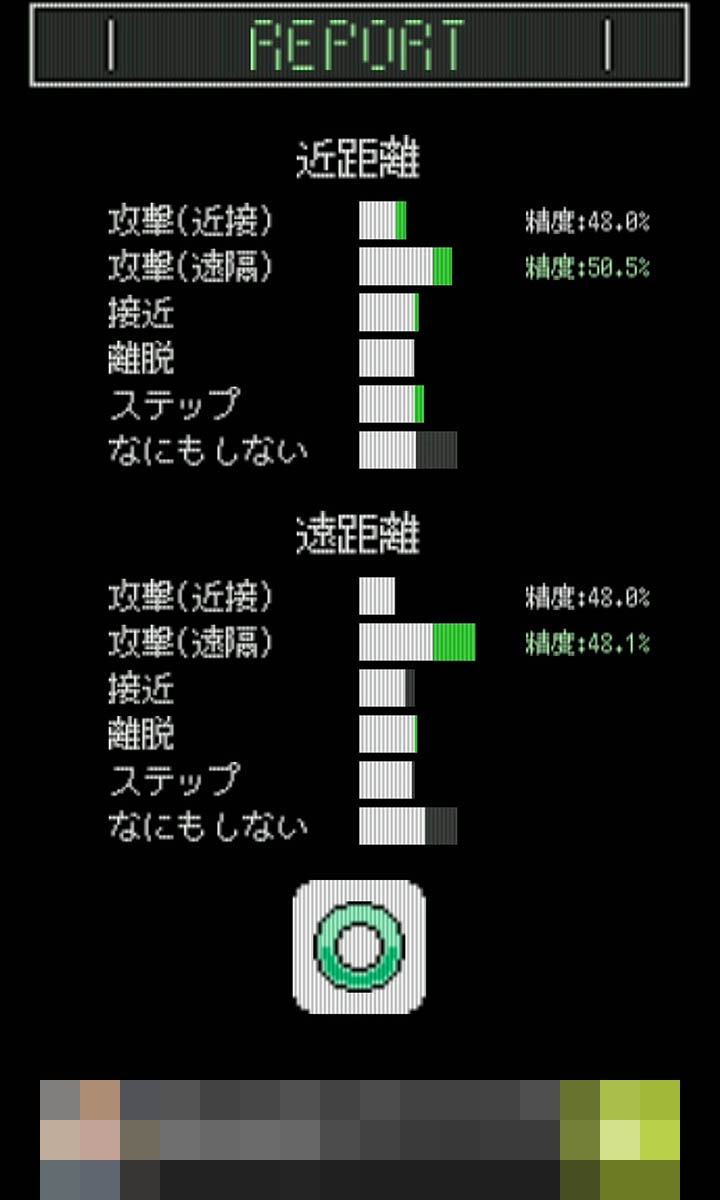This screenshot has height=1200, width=720.
Task: Open the advertisement banner at the bottom
Action: (360, 1139)
